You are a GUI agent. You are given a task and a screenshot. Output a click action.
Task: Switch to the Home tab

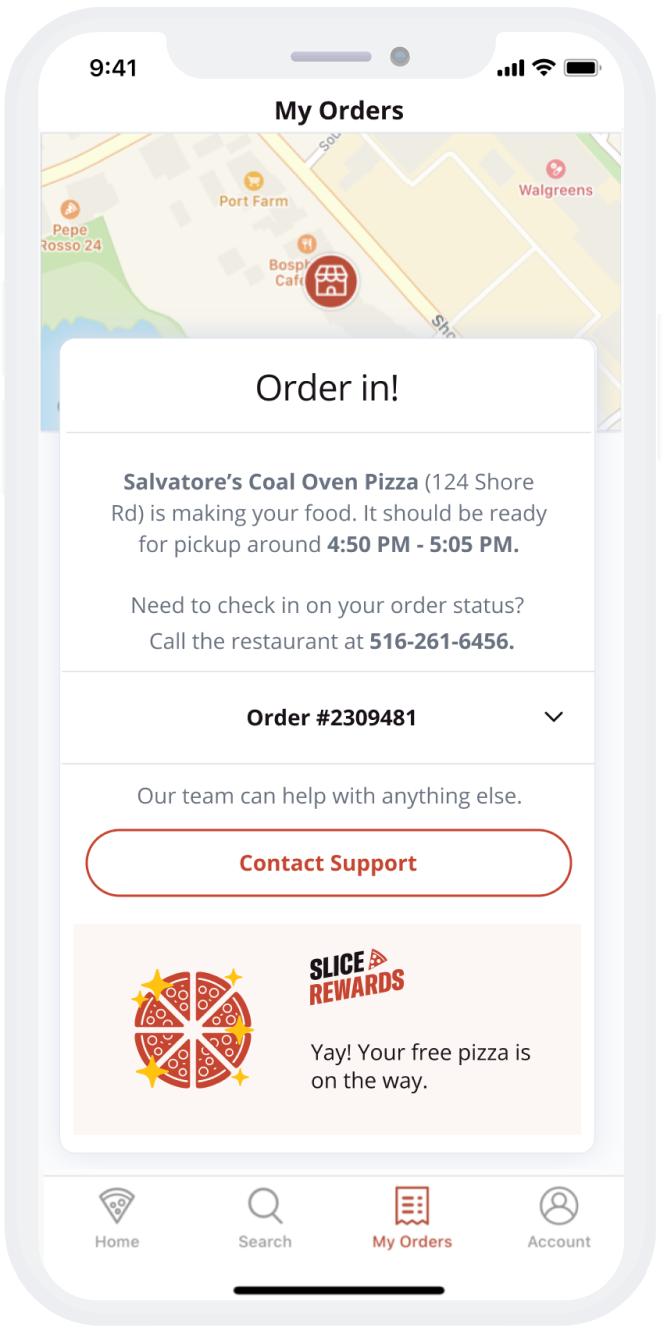click(117, 1218)
